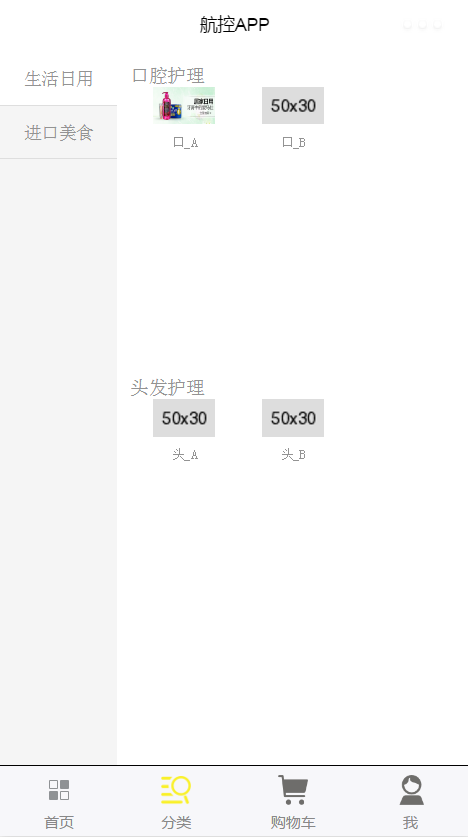468x837 pixels.
Task: Open the 头_B item
Action: (x=293, y=430)
